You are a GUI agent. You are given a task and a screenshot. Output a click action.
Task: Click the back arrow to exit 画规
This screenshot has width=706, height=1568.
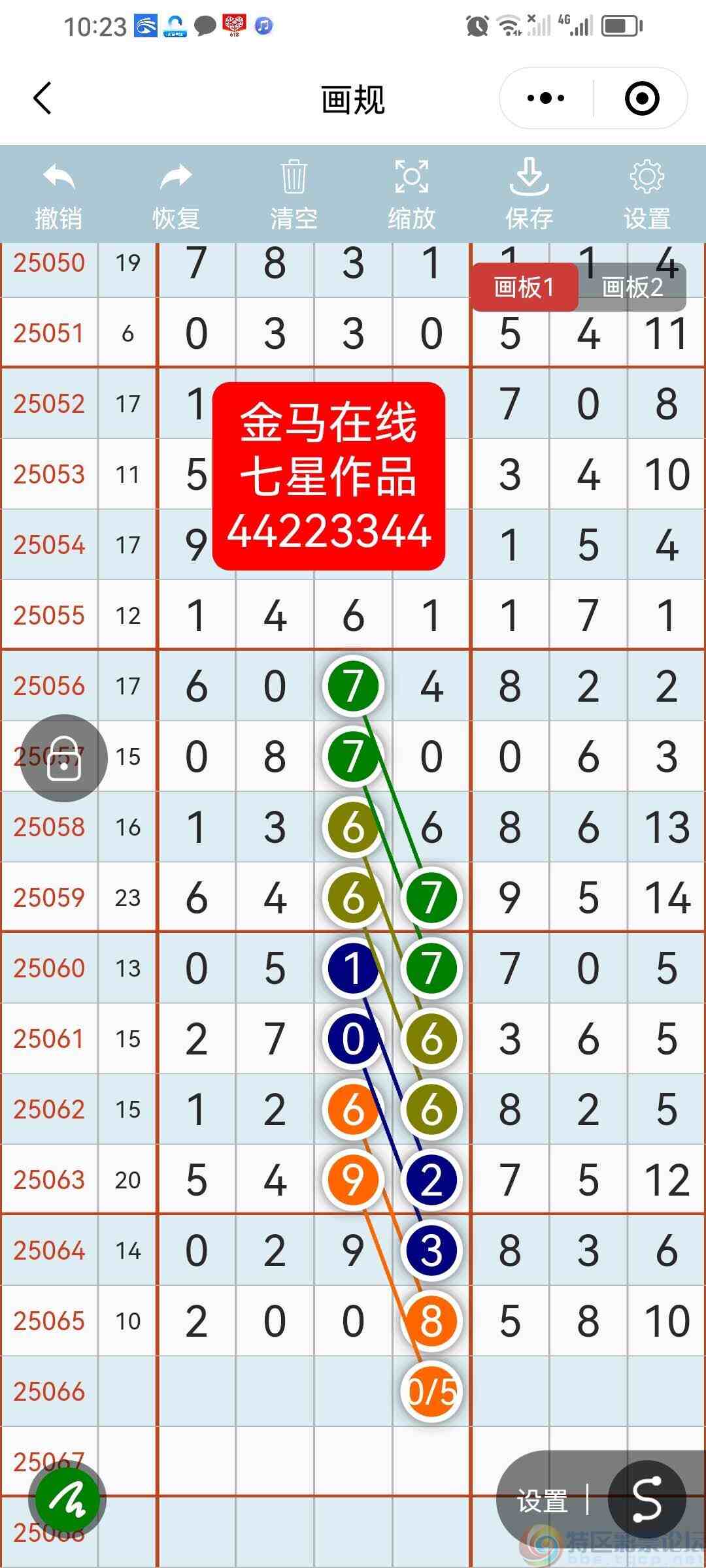pyautogui.click(x=42, y=98)
